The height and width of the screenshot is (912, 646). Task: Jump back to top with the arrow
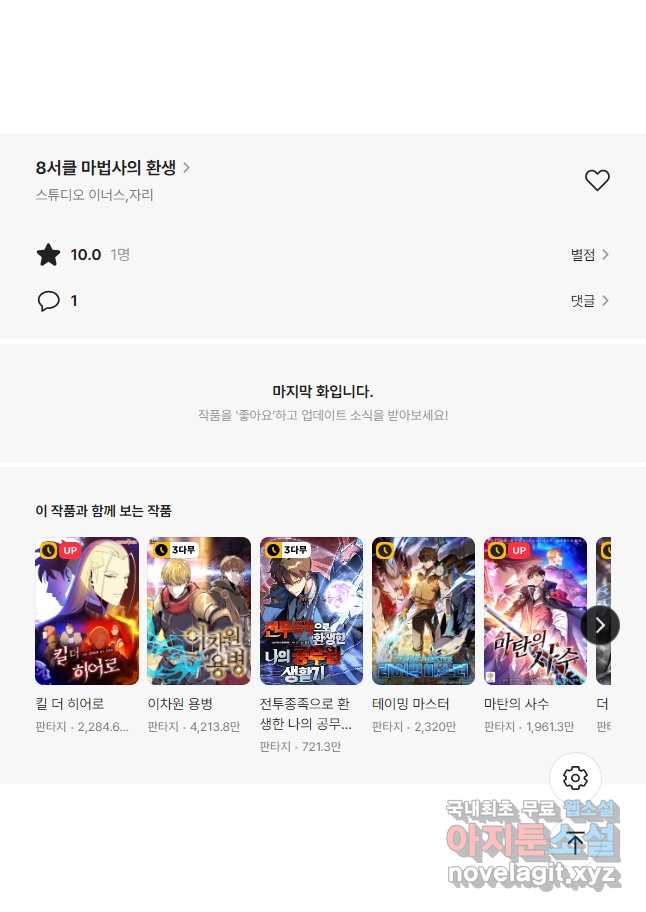[x=575, y=843]
